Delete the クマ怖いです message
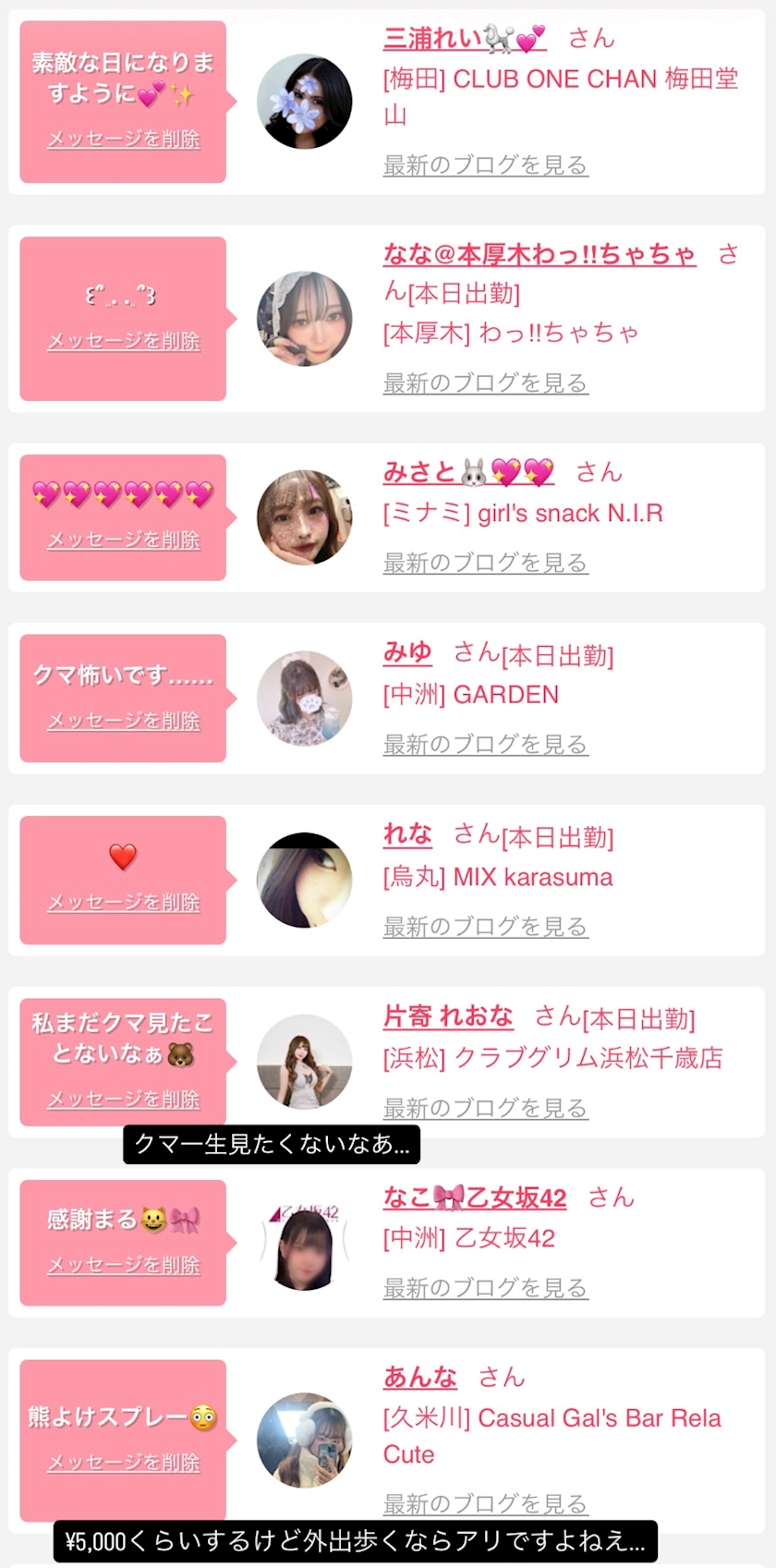This screenshot has width=776, height=1568. coord(124,721)
